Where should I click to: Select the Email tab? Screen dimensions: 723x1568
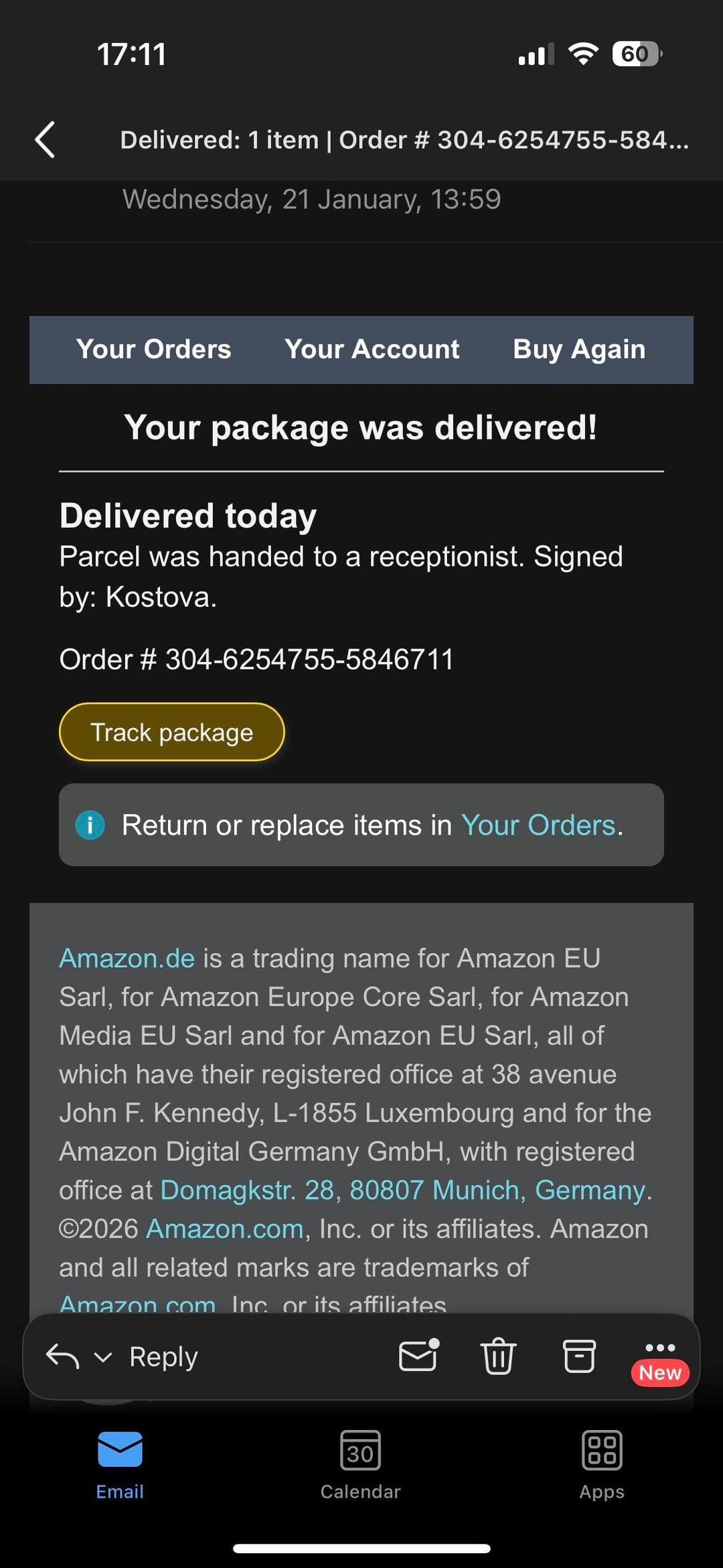120,1465
